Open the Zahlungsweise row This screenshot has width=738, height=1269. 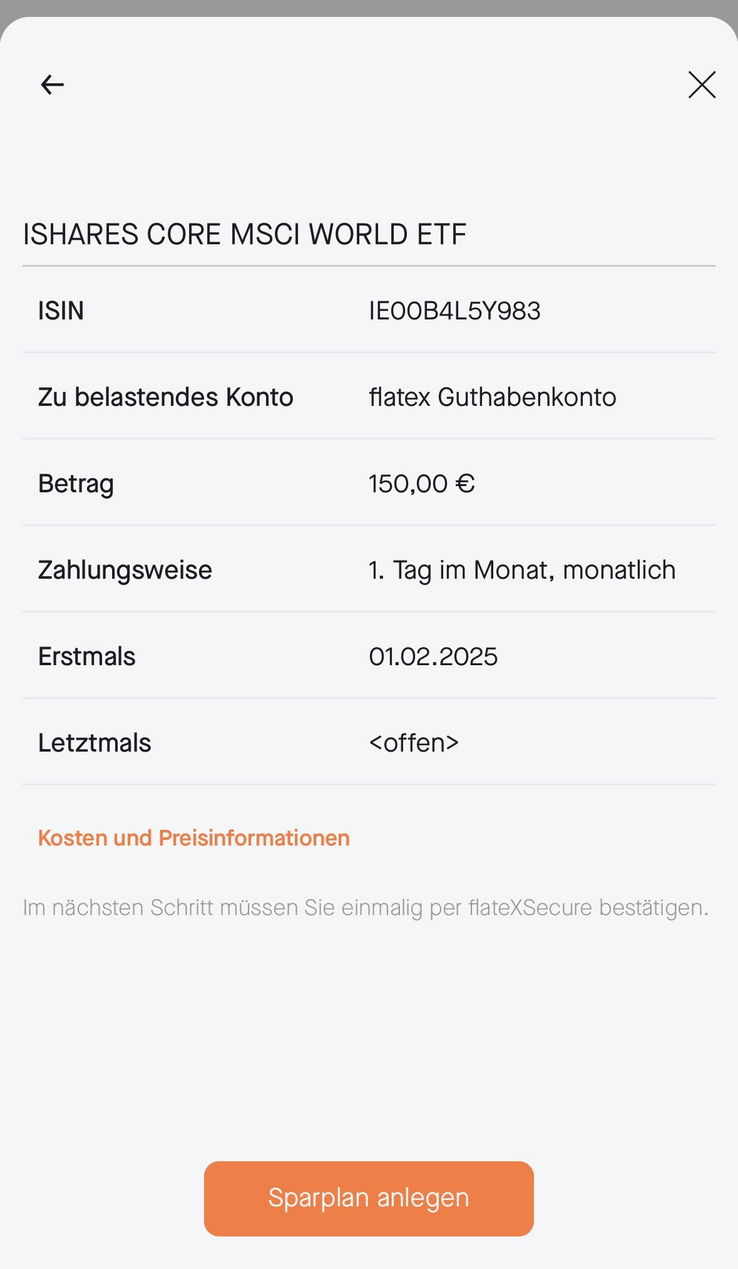[x=369, y=570]
